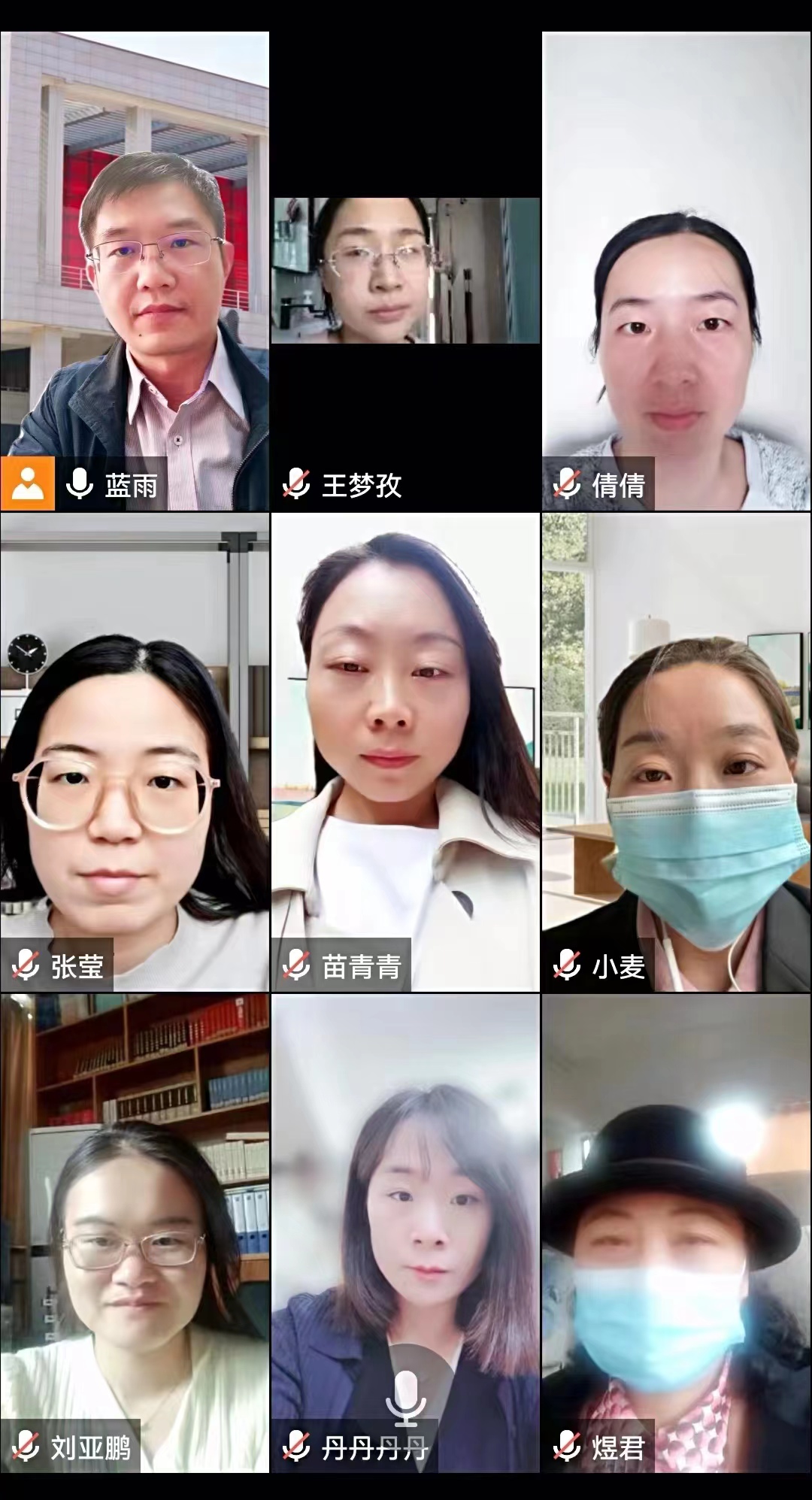Select the video tile labeled 丹丹丹丹

pyautogui.click(x=405, y=1233)
